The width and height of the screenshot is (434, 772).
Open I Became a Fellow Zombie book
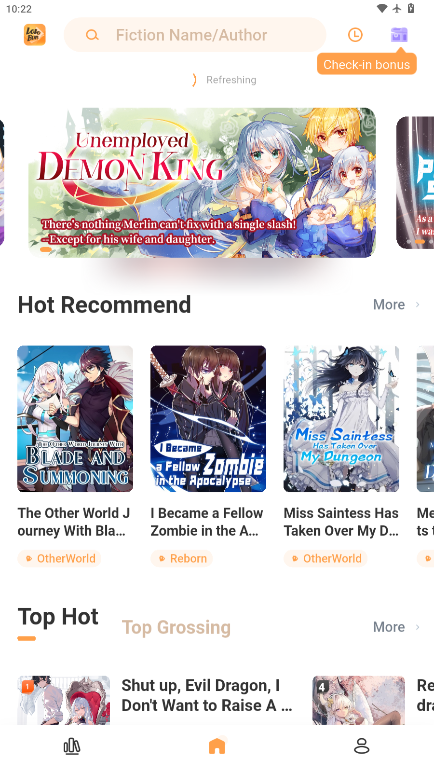click(208, 418)
